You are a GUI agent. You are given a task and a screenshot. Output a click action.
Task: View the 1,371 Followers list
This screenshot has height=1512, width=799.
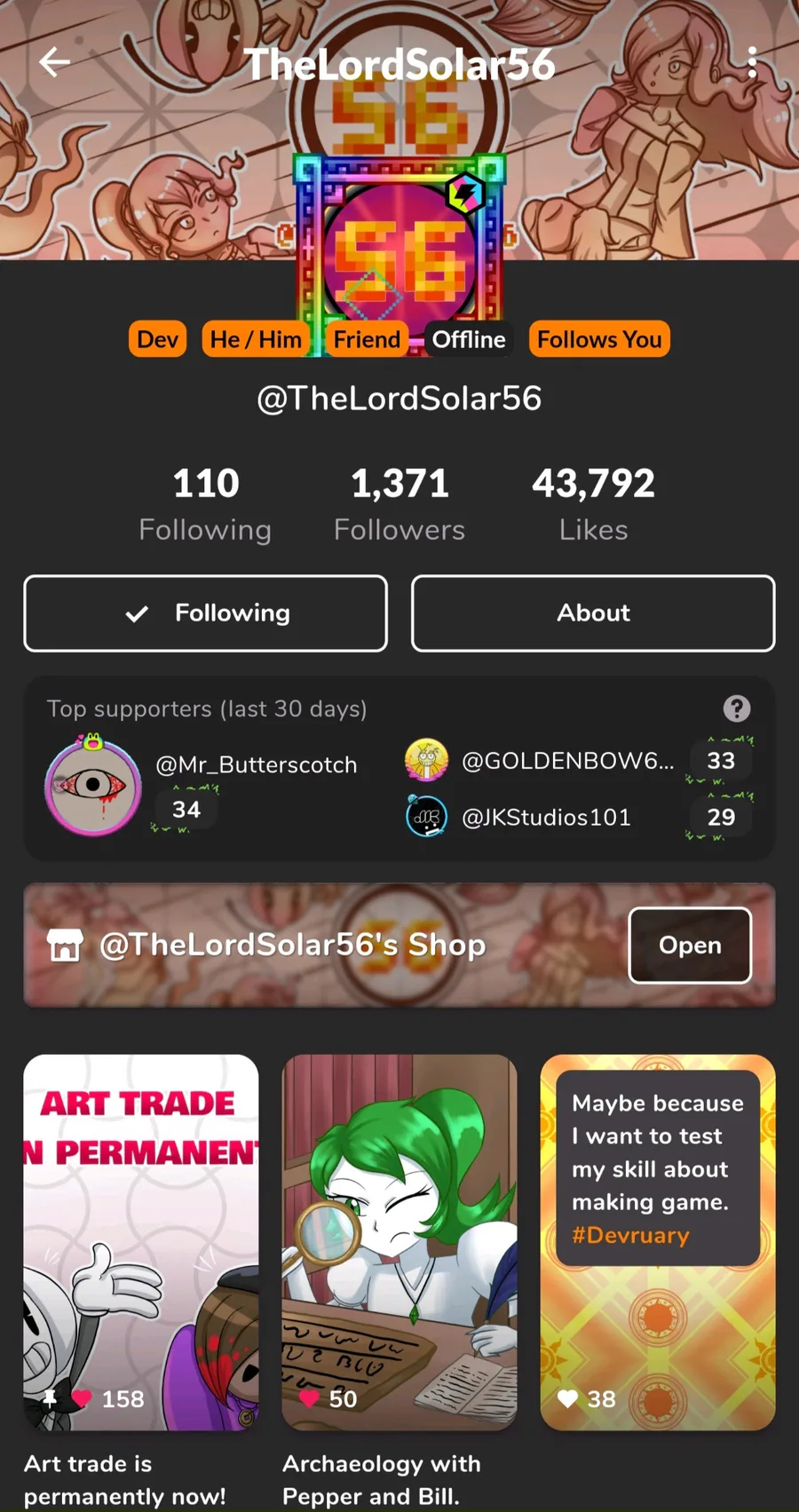tap(399, 503)
